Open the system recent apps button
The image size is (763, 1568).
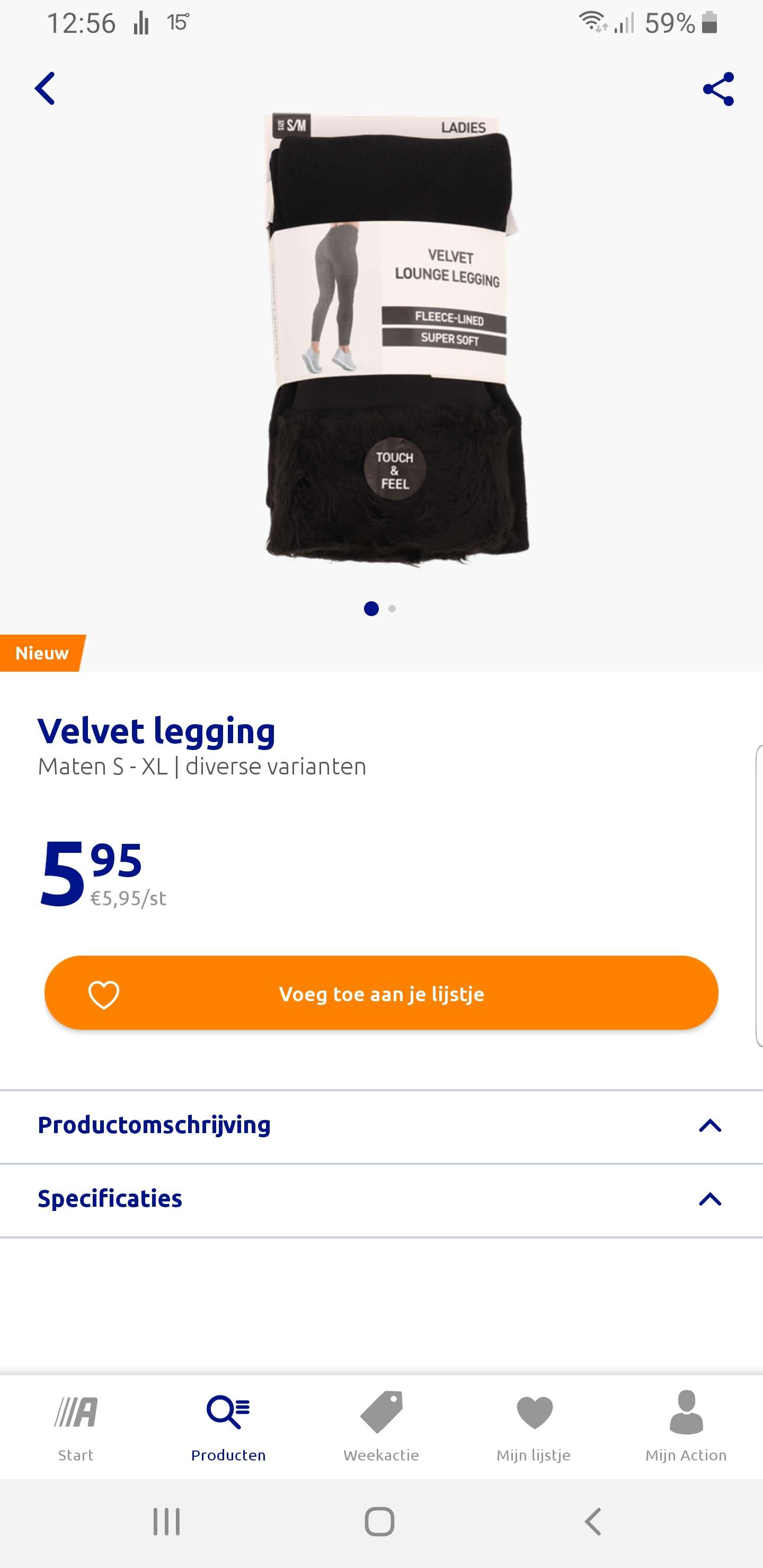coord(166,1522)
